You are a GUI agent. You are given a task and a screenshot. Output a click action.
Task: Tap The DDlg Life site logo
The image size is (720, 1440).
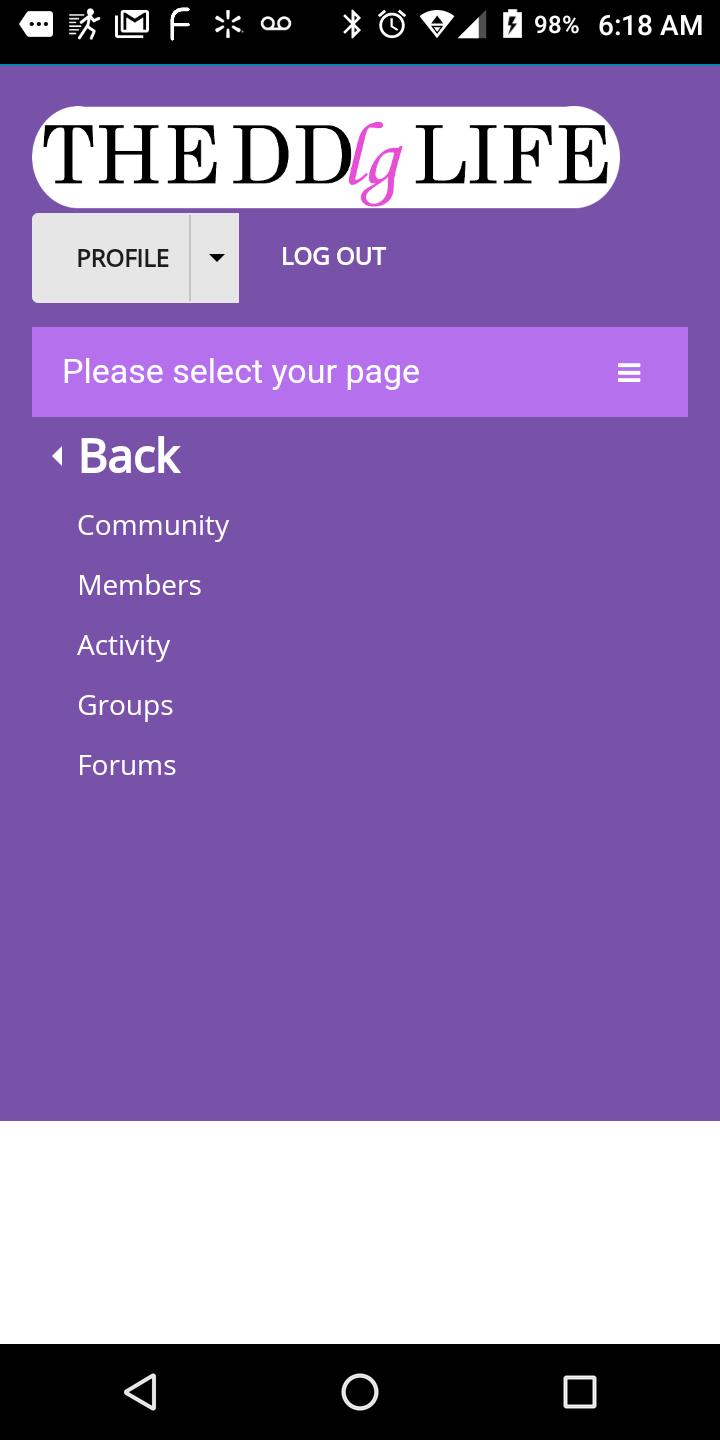[326, 157]
